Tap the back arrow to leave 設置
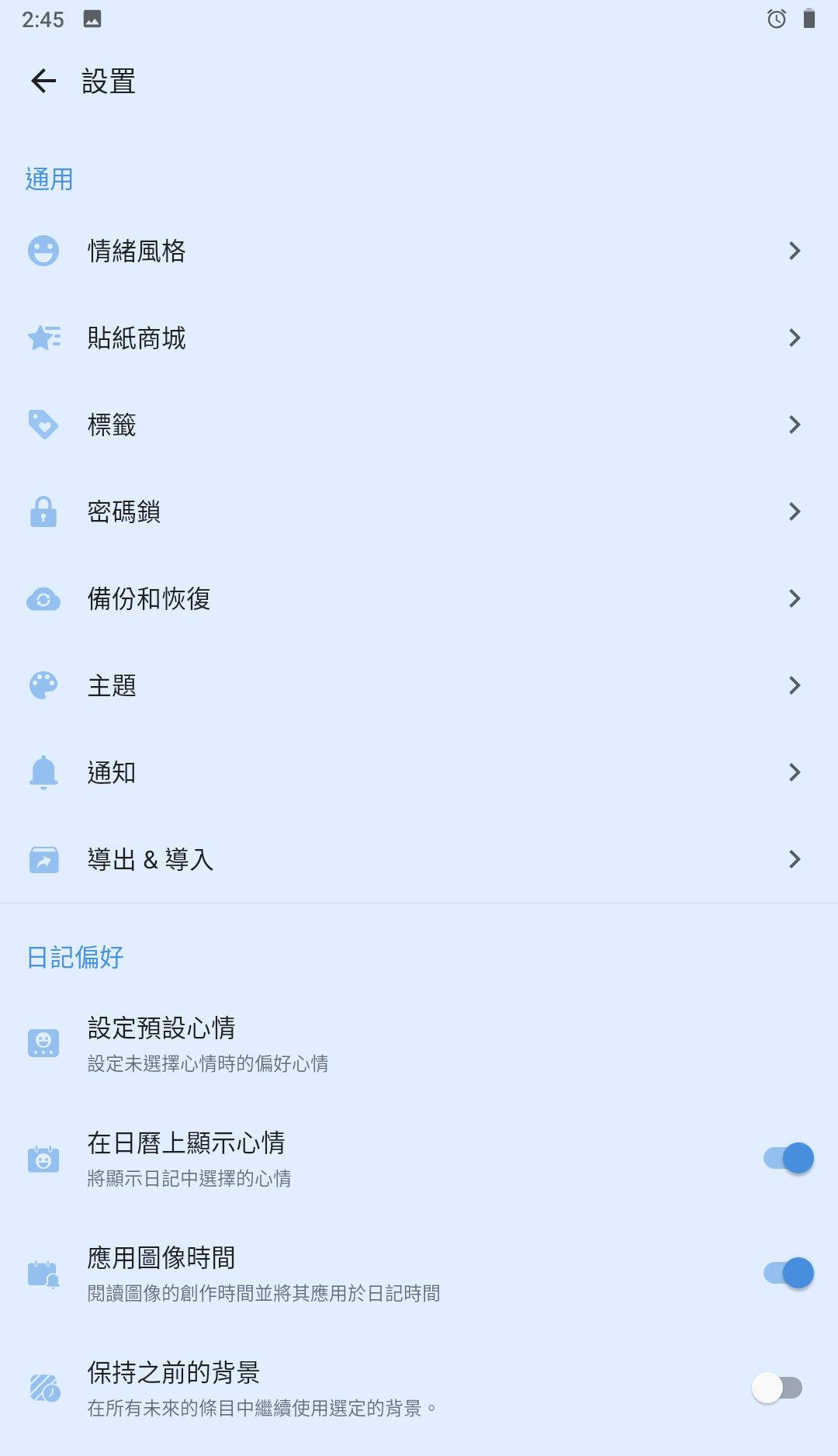838x1456 pixels. click(x=43, y=80)
